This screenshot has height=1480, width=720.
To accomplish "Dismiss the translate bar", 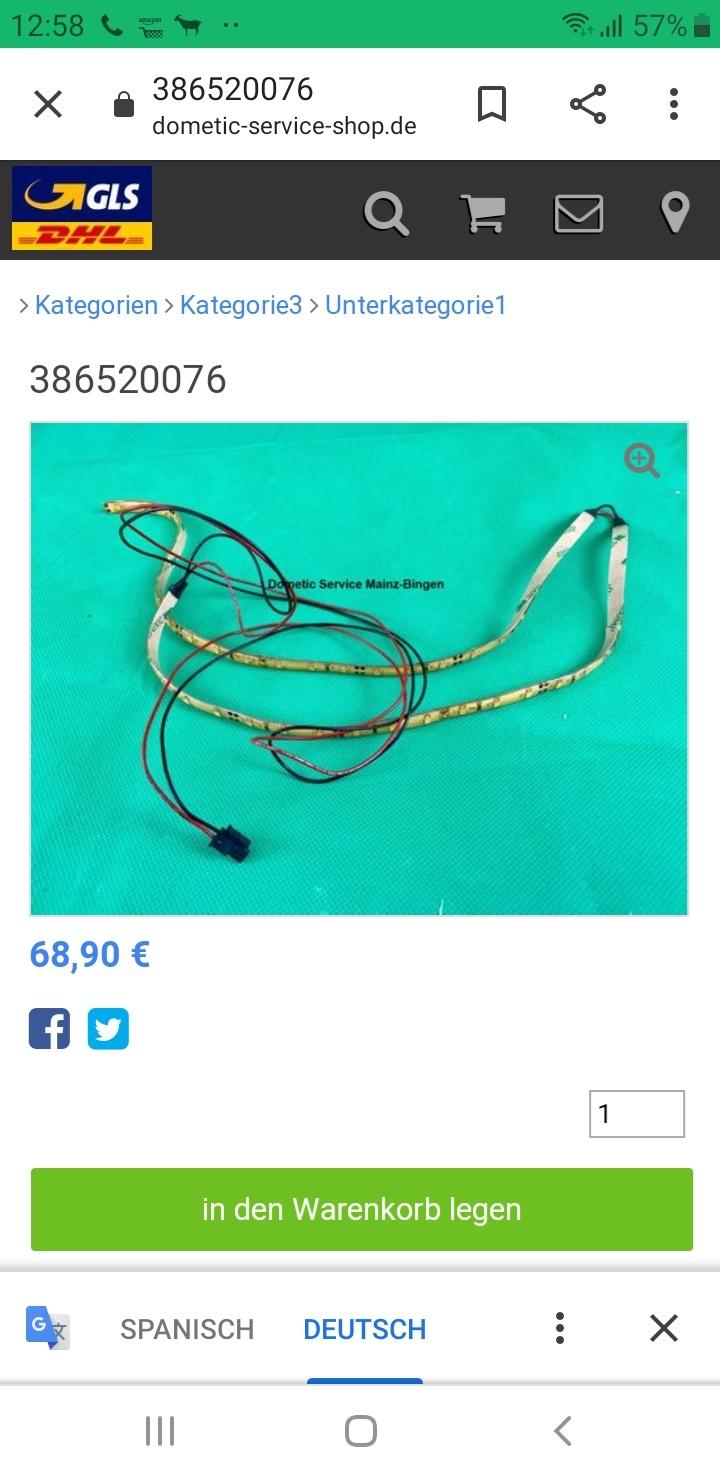I will [664, 1328].
